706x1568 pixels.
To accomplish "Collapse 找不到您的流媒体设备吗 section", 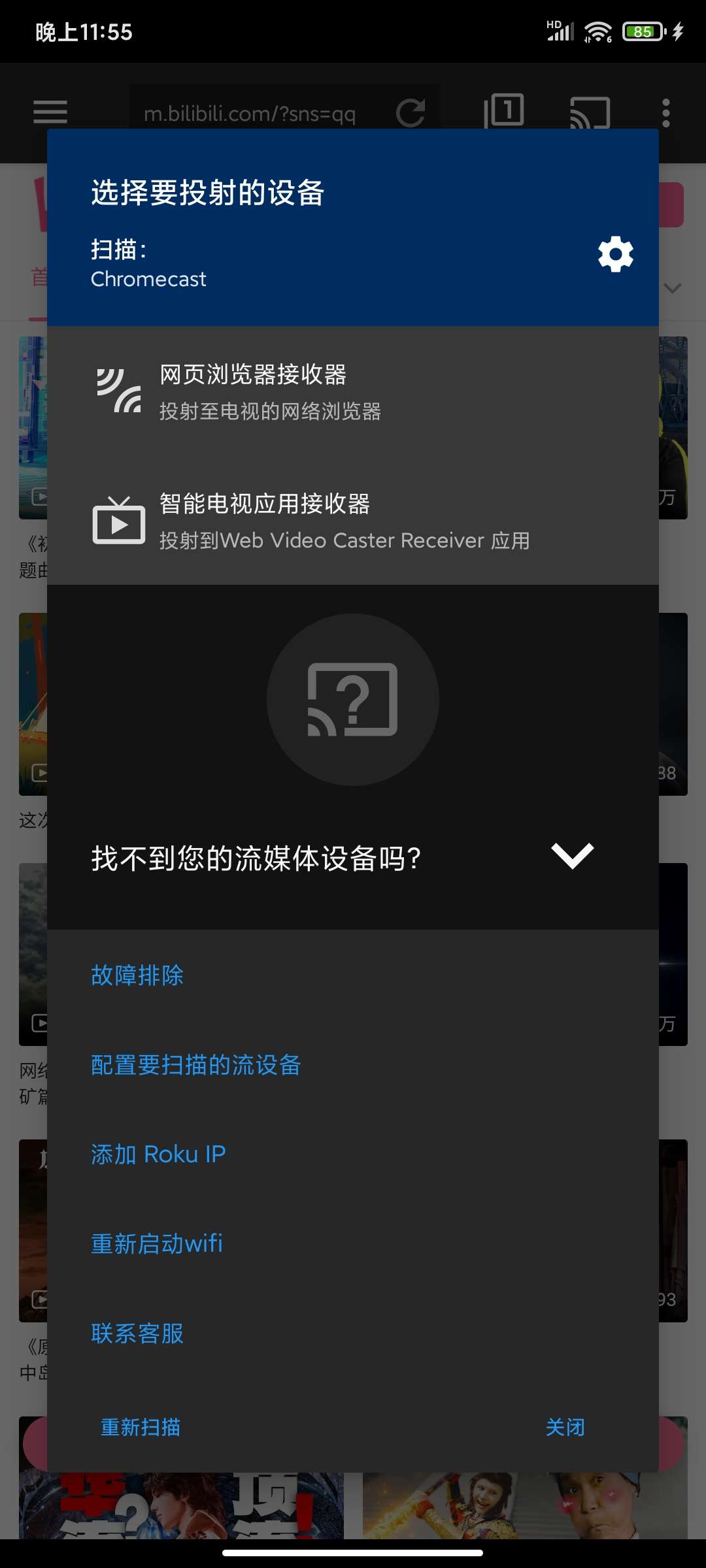I will click(572, 857).
